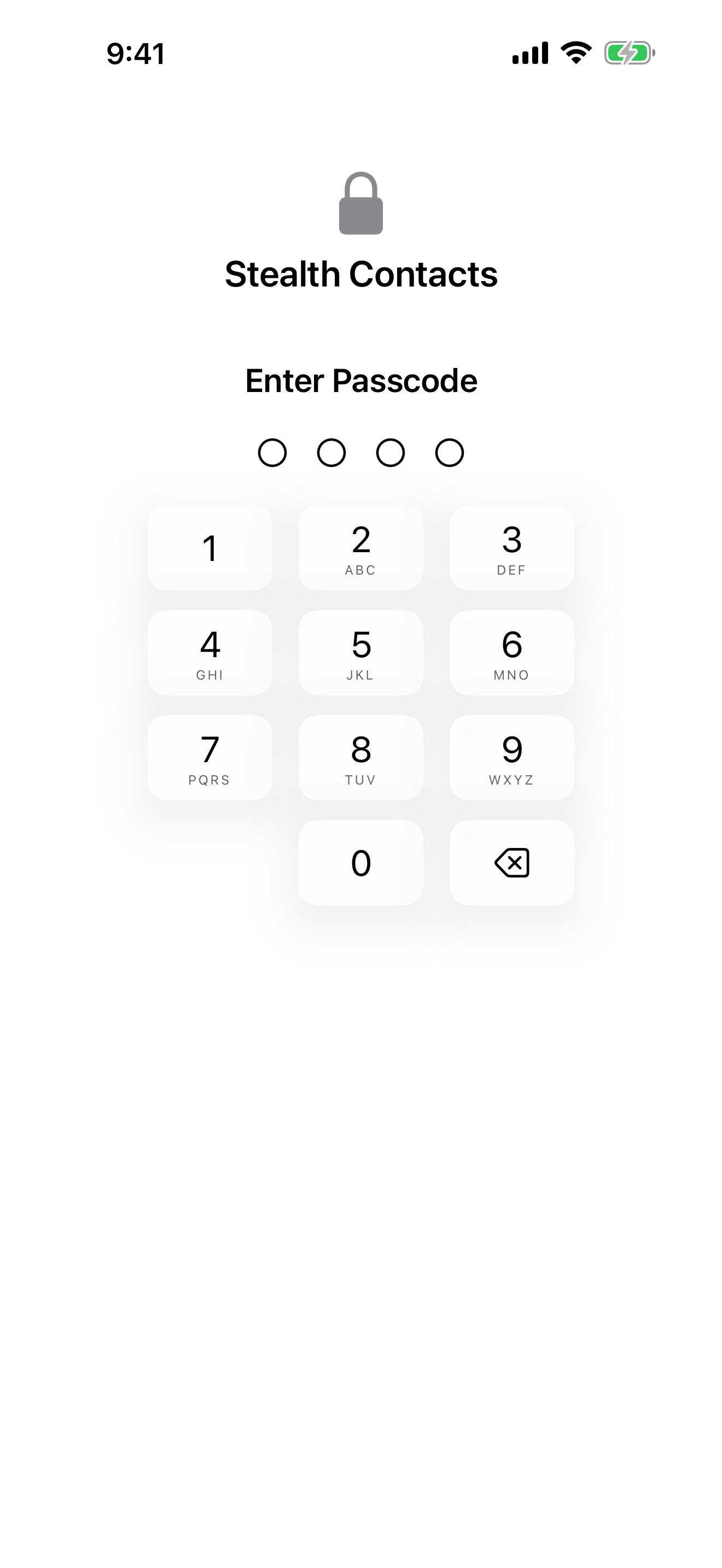Viewport: 722px width, 1568px height.
Task: Tap the clock in the status bar
Action: [135, 53]
